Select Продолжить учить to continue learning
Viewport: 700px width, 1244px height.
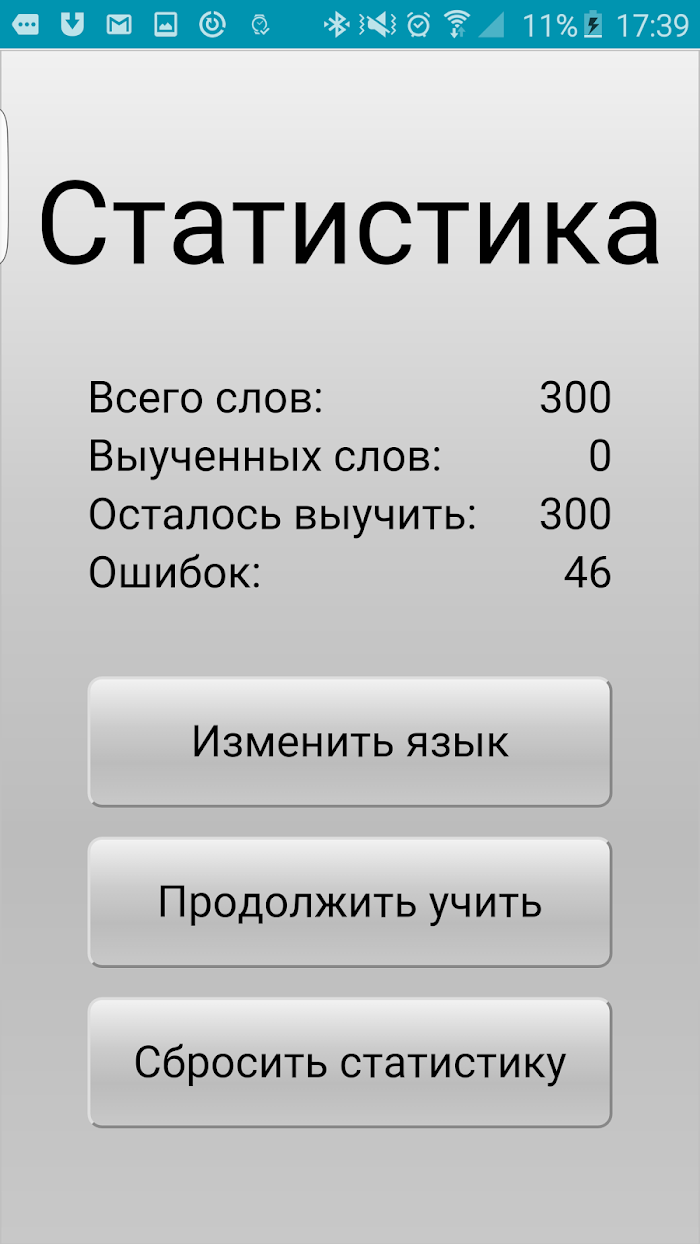point(349,902)
